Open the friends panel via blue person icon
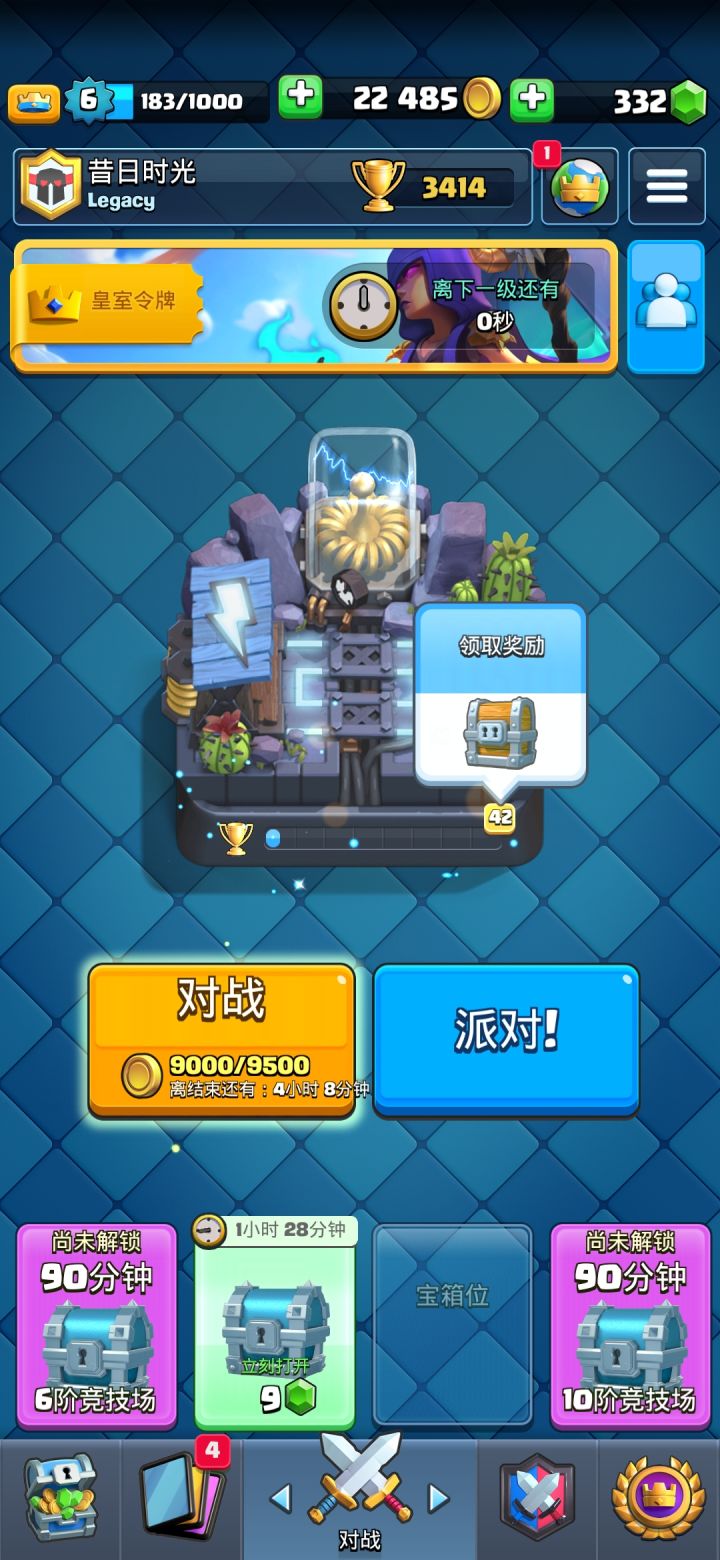The height and width of the screenshot is (1560, 720). (665, 305)
